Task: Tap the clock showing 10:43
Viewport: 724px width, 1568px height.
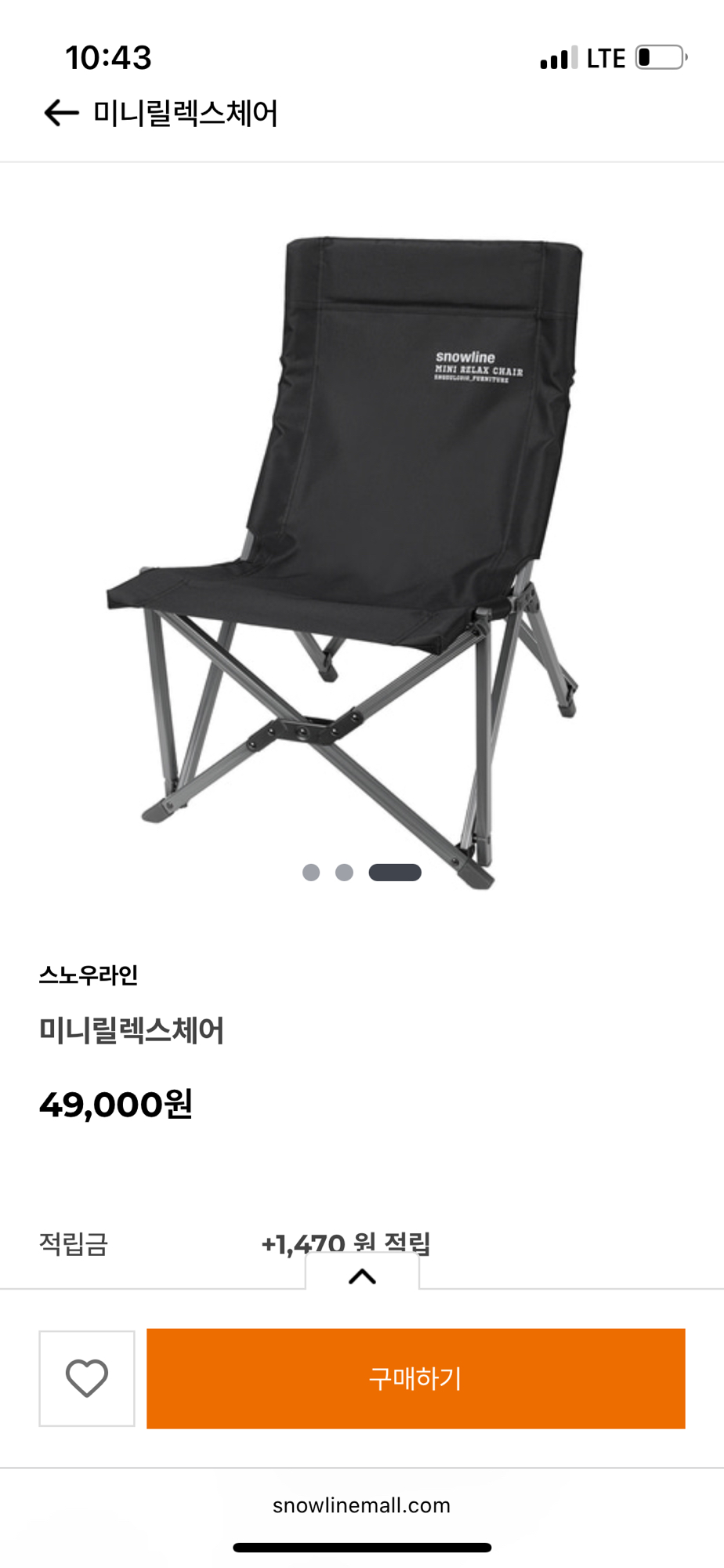Action: coord(108,56)
